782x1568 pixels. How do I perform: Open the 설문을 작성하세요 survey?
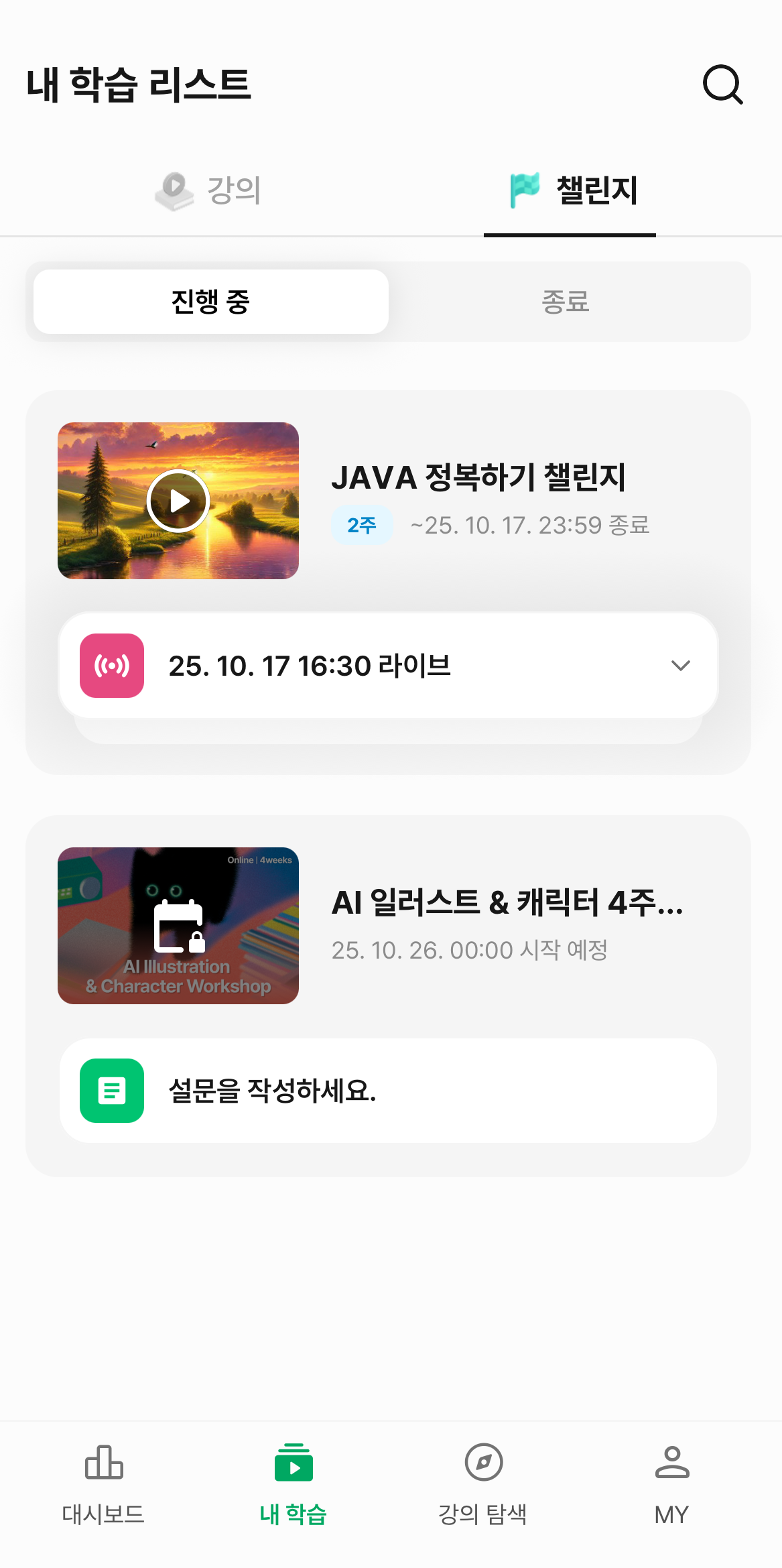(x=388, y=1091)
